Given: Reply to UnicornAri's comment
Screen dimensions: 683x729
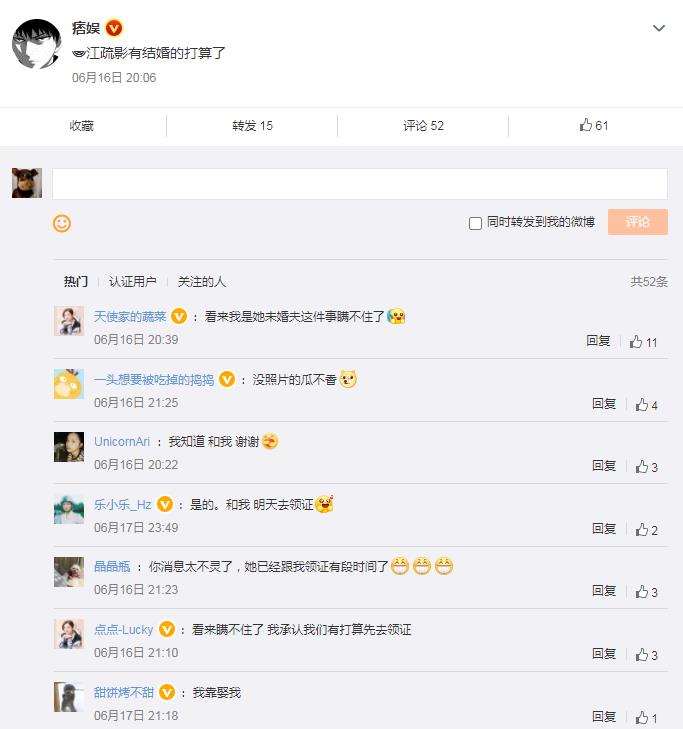Looking at the screenshot, I should [604, 466].
